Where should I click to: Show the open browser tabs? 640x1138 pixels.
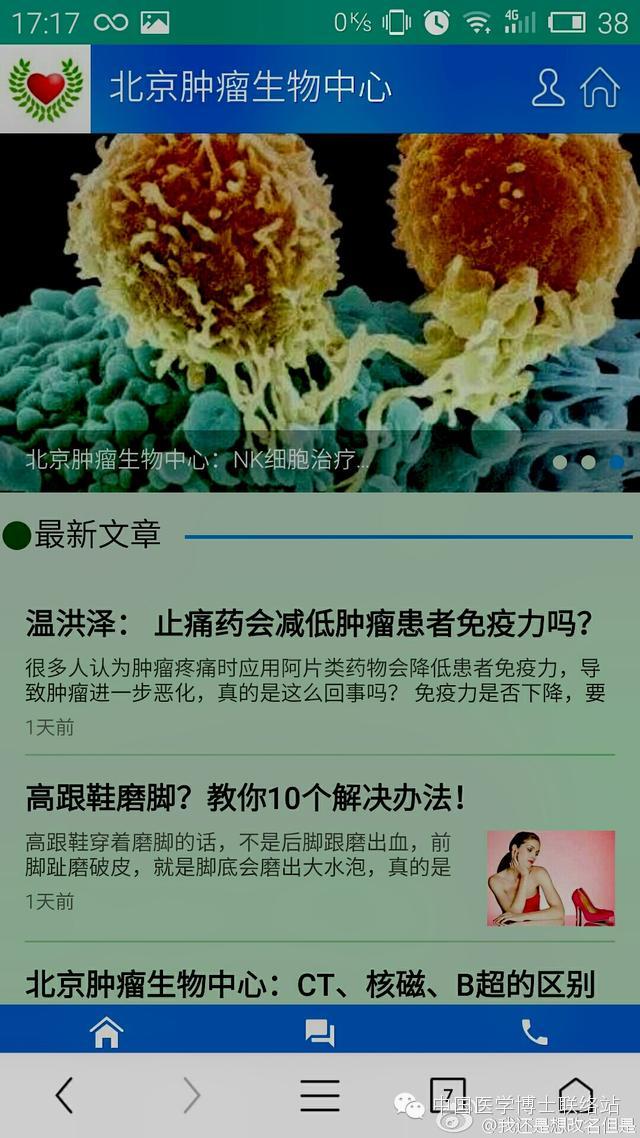point(447,1094)
